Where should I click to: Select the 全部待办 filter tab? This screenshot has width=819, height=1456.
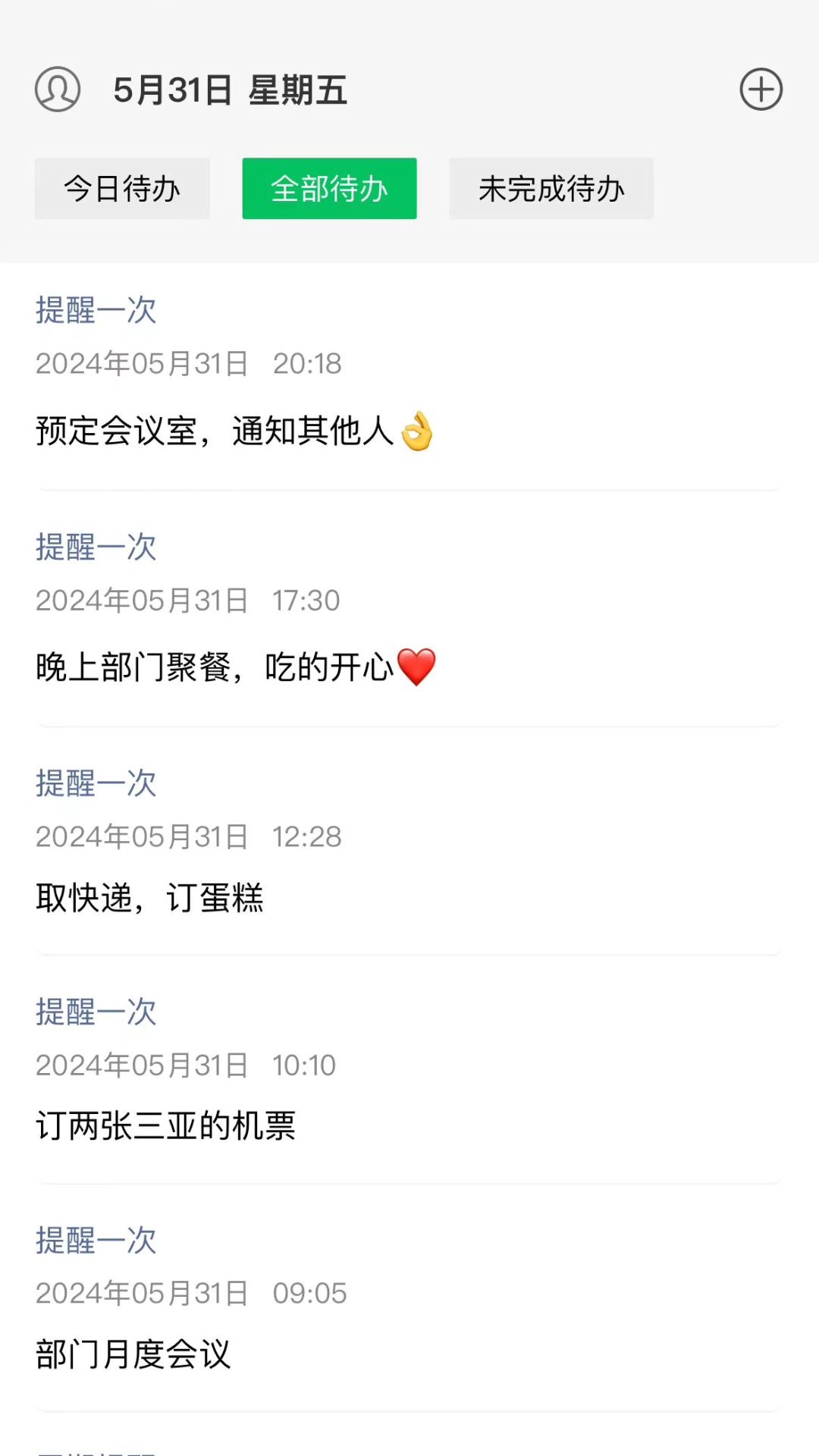point(329,189)
